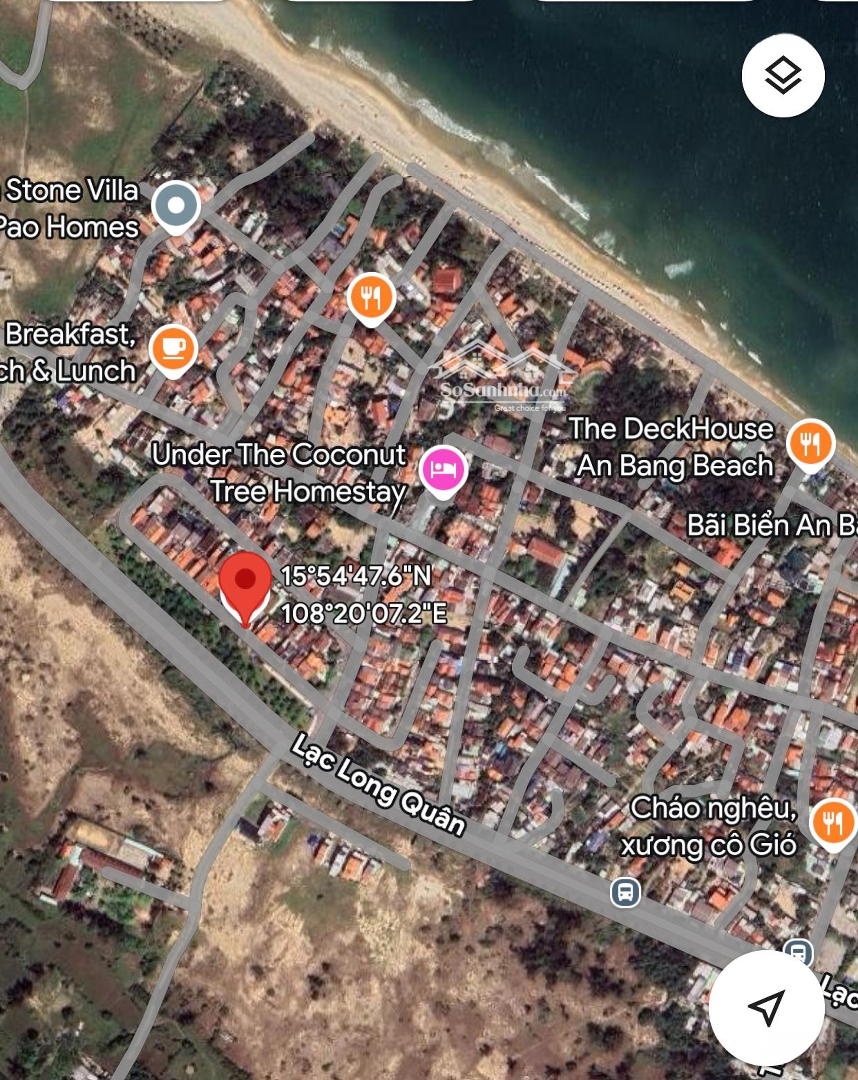Viewport: 858px width, 1080px height.
Task: Open the map layers button
Action: [783, 75]
